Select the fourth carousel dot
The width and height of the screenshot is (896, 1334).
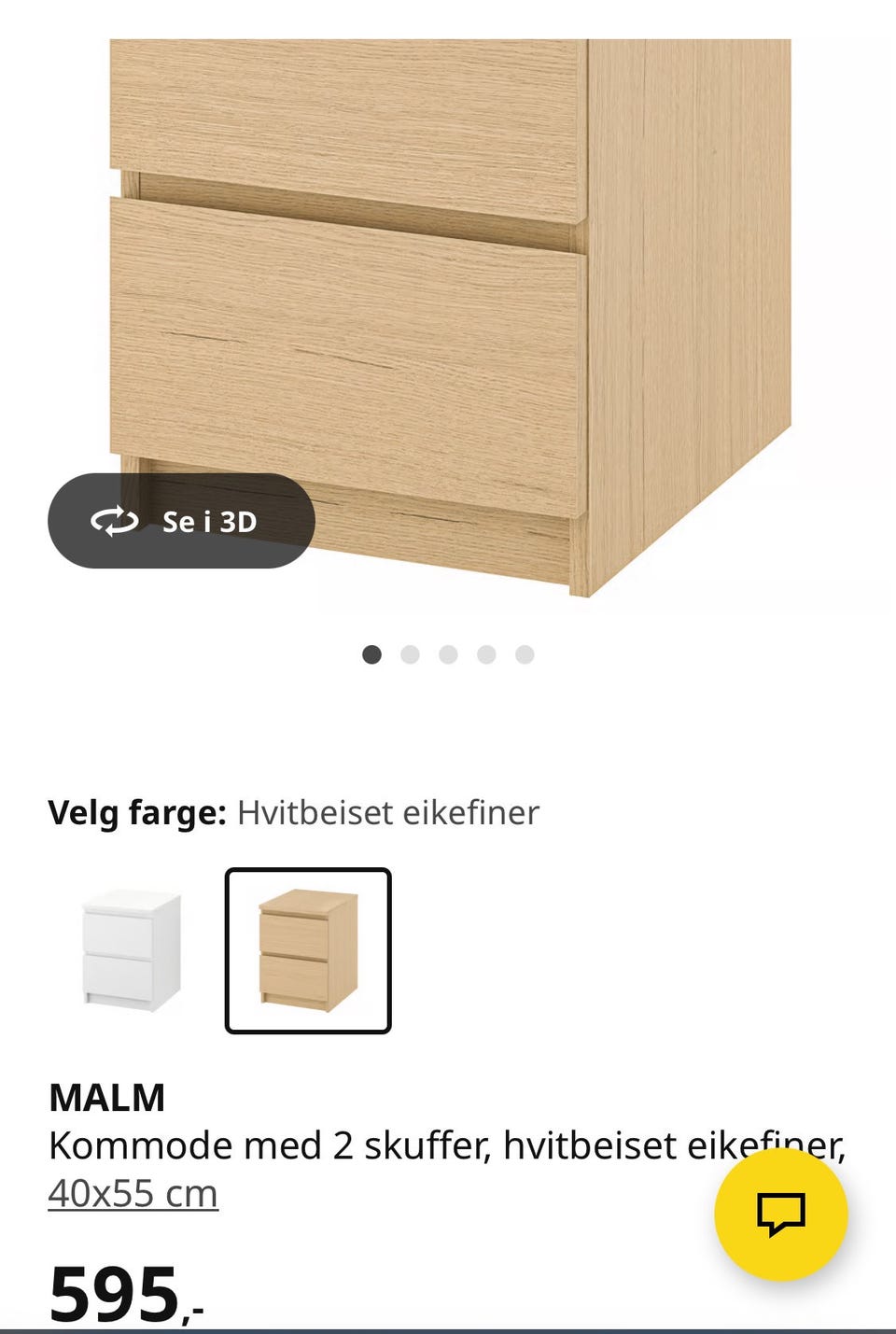(x=486, y=654)
